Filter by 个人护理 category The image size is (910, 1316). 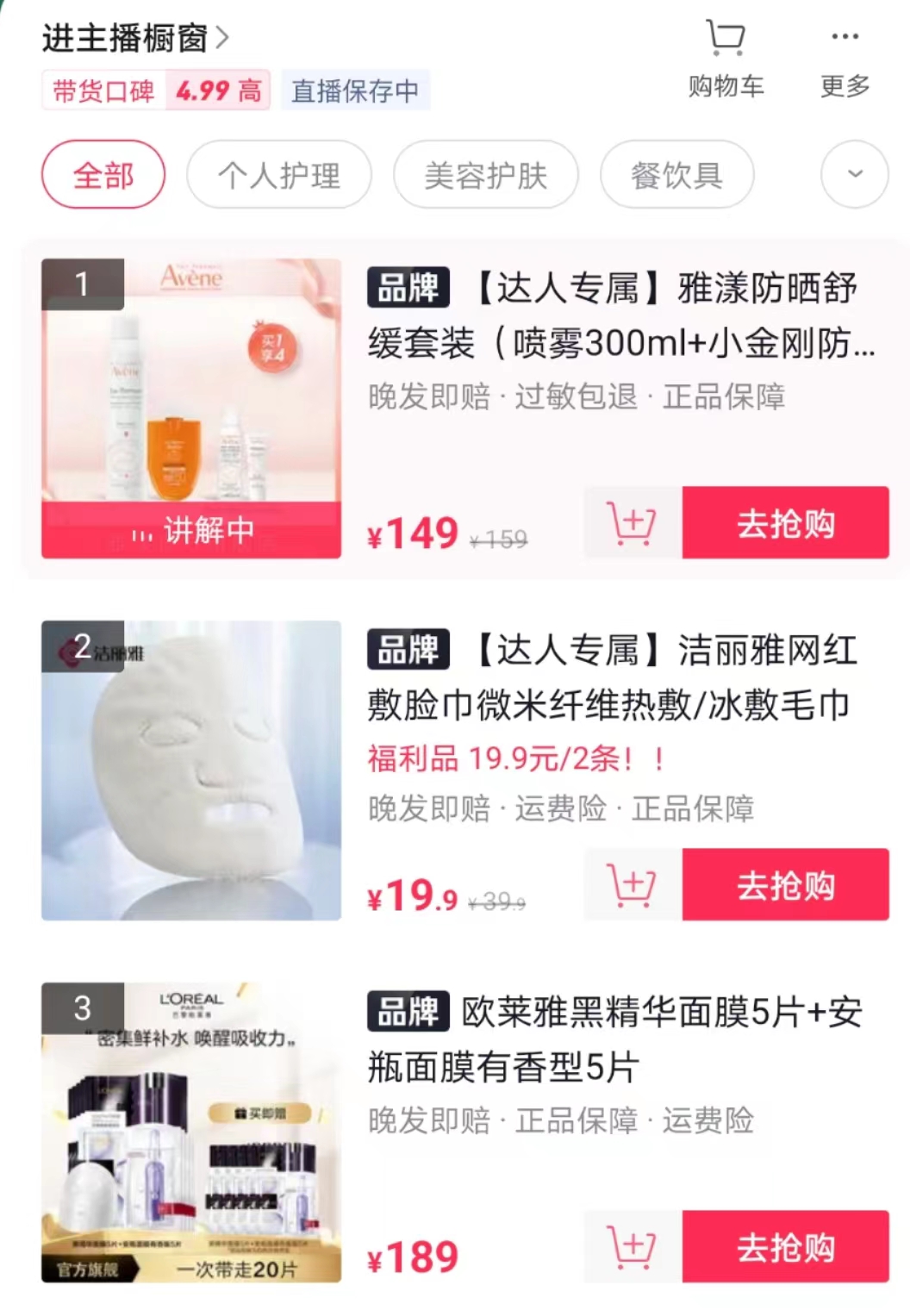tap(279, 175)
